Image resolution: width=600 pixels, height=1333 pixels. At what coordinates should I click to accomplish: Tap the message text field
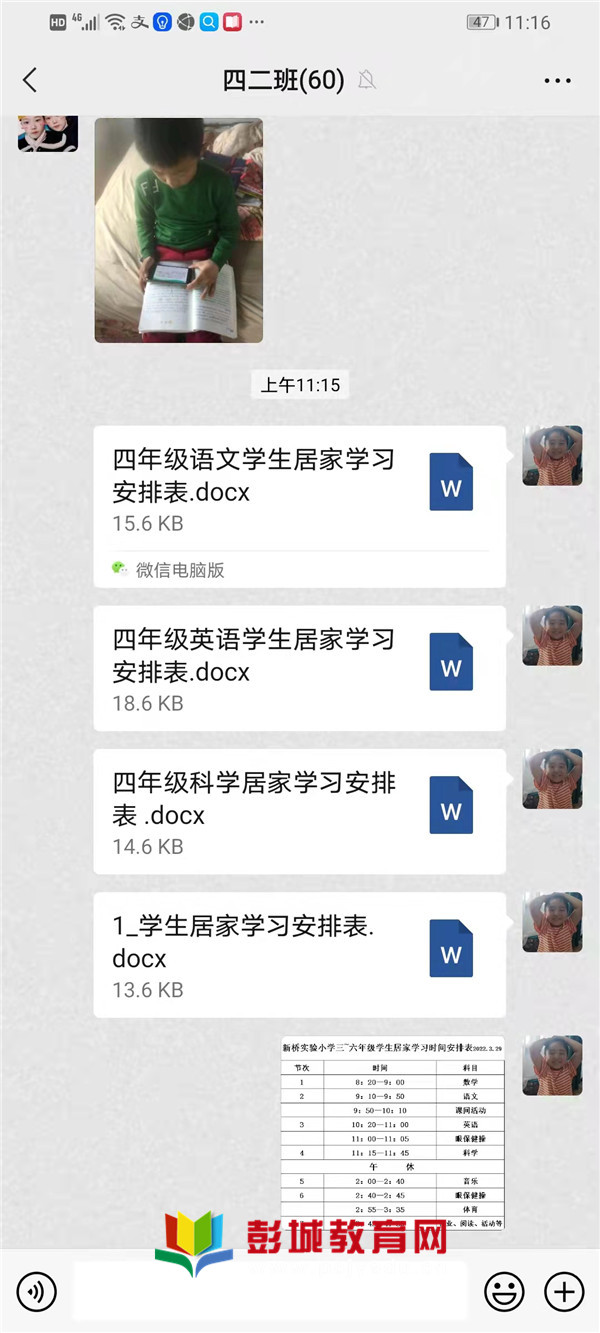(x=270, y=1292)
